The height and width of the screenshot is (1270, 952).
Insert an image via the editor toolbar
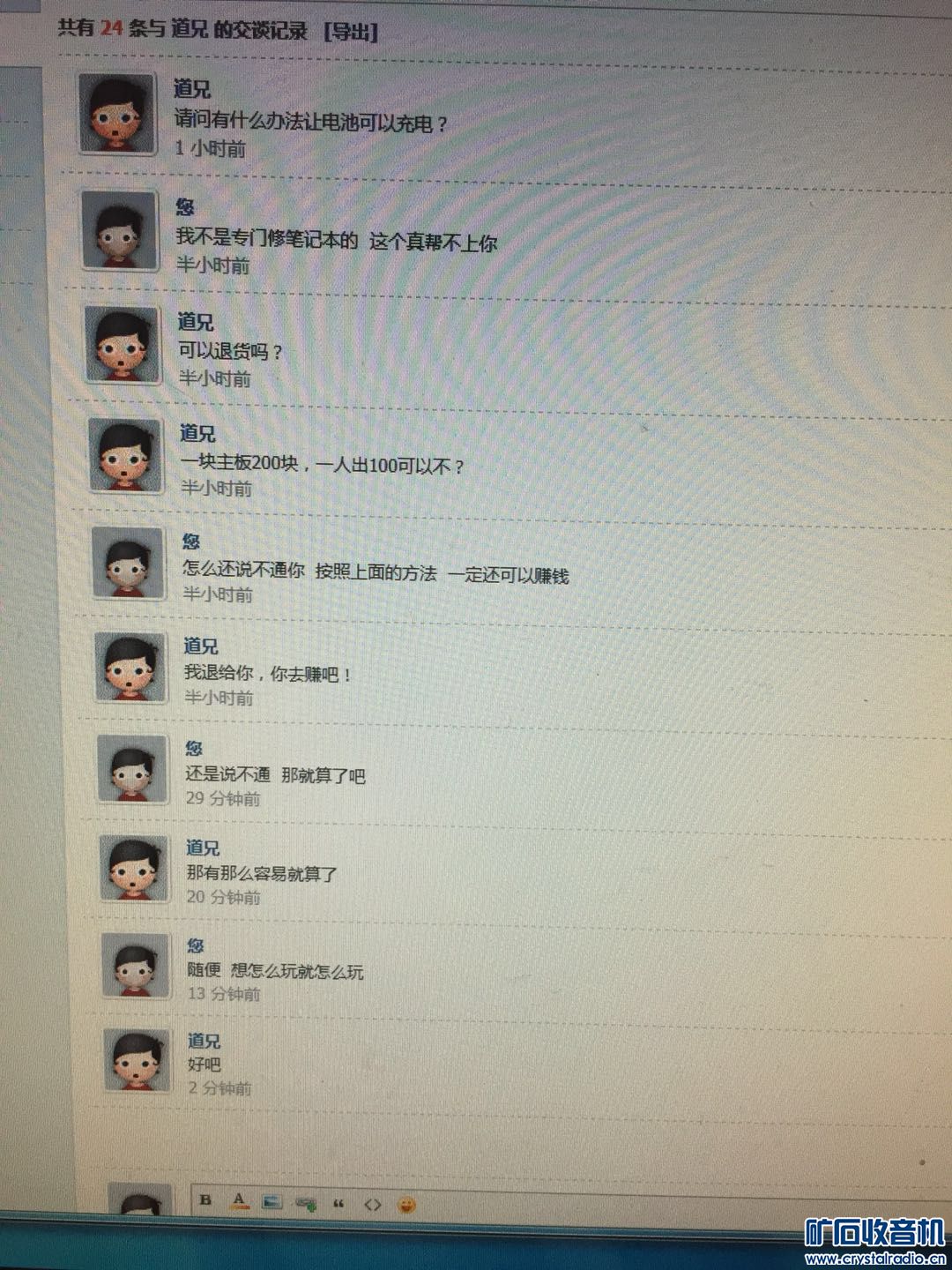[x=272, y=1201]
